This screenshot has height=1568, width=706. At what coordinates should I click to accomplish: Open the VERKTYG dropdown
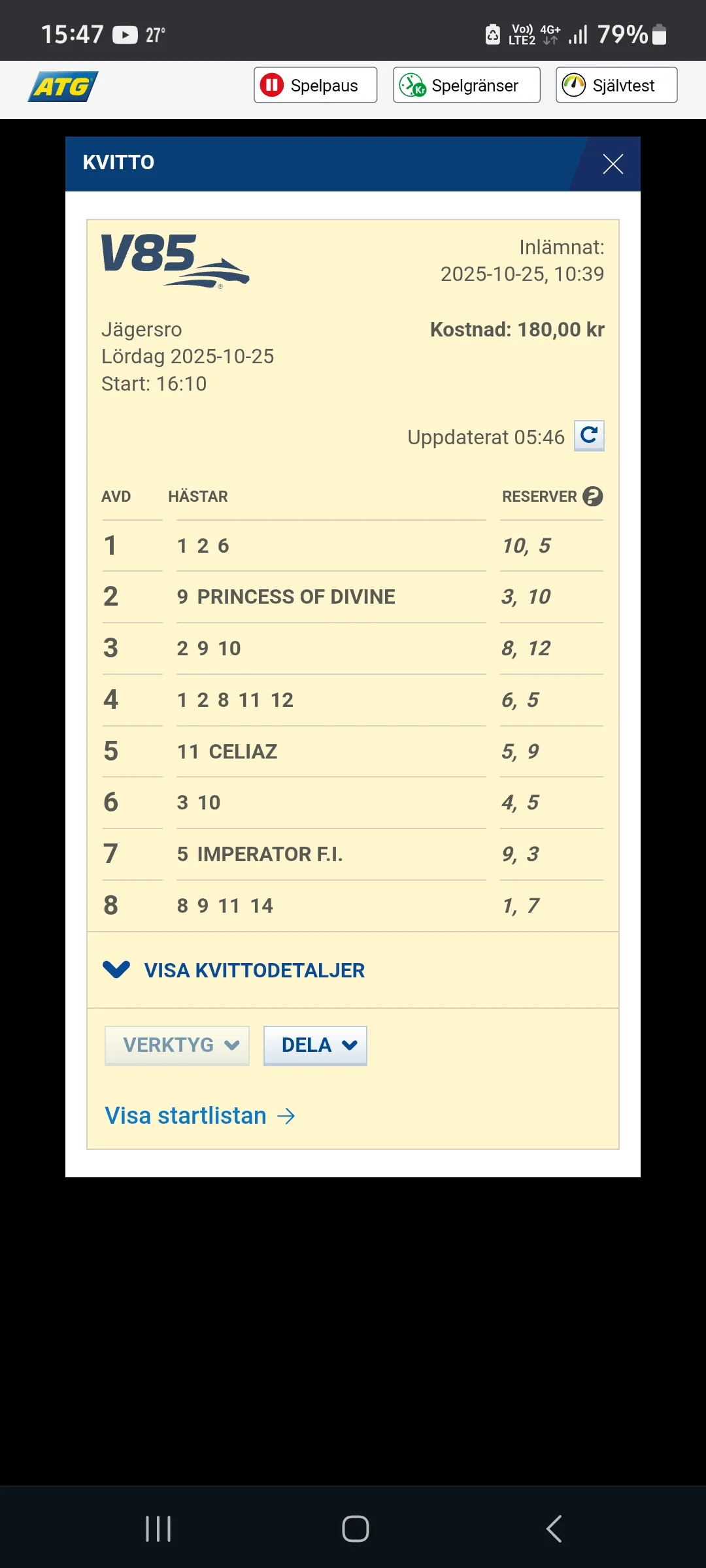click(x=176, y=1045)
